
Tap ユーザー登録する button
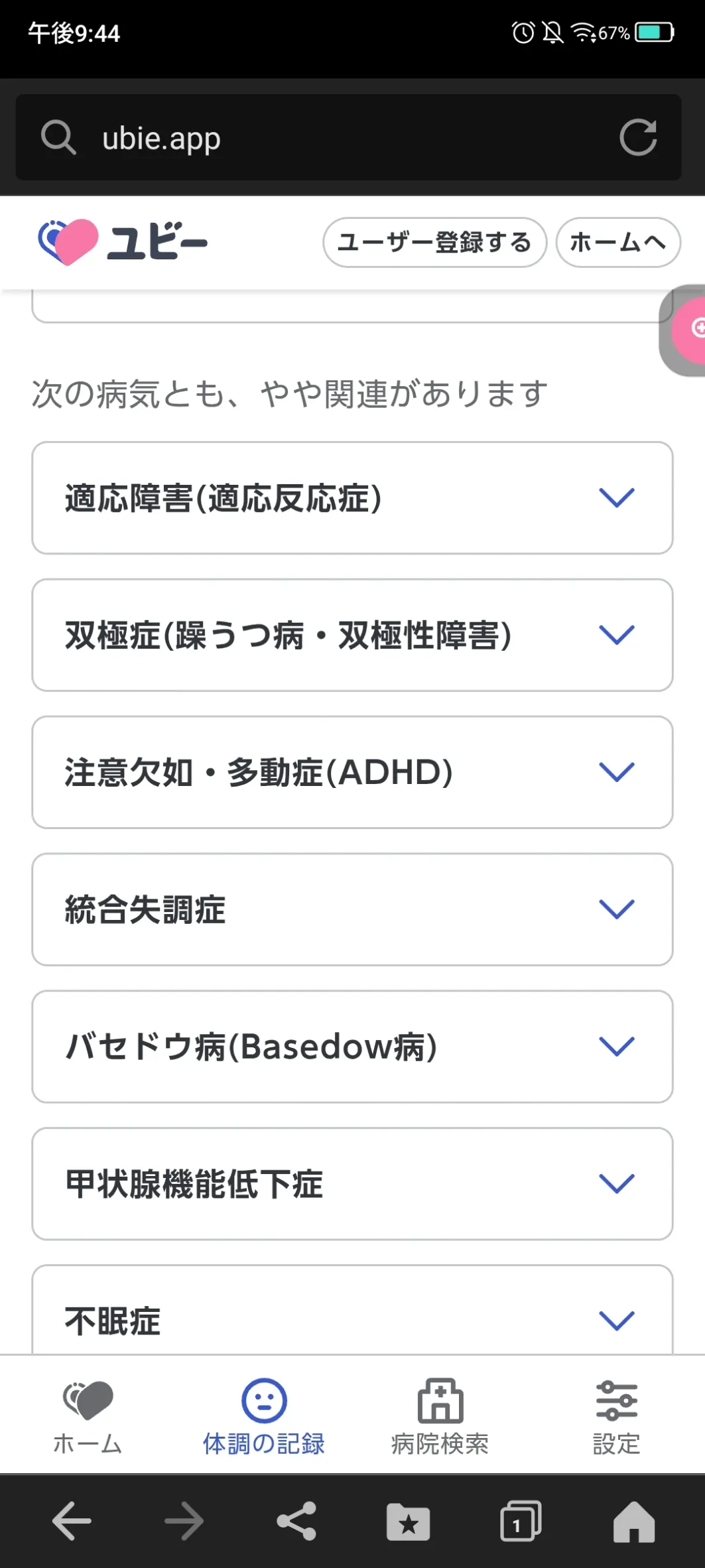pos(434,242)
